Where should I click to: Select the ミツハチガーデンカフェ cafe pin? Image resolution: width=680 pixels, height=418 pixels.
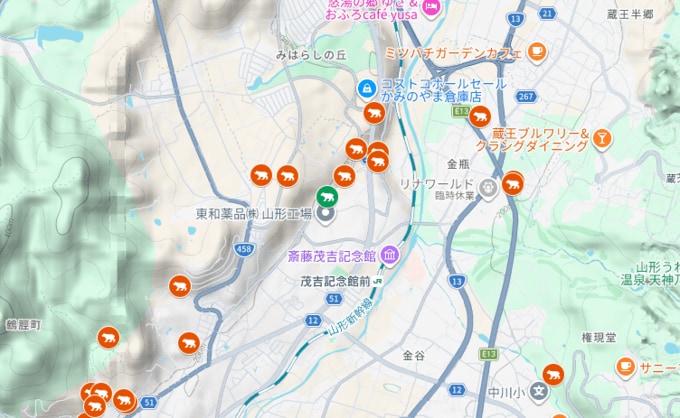pos(537,51)
